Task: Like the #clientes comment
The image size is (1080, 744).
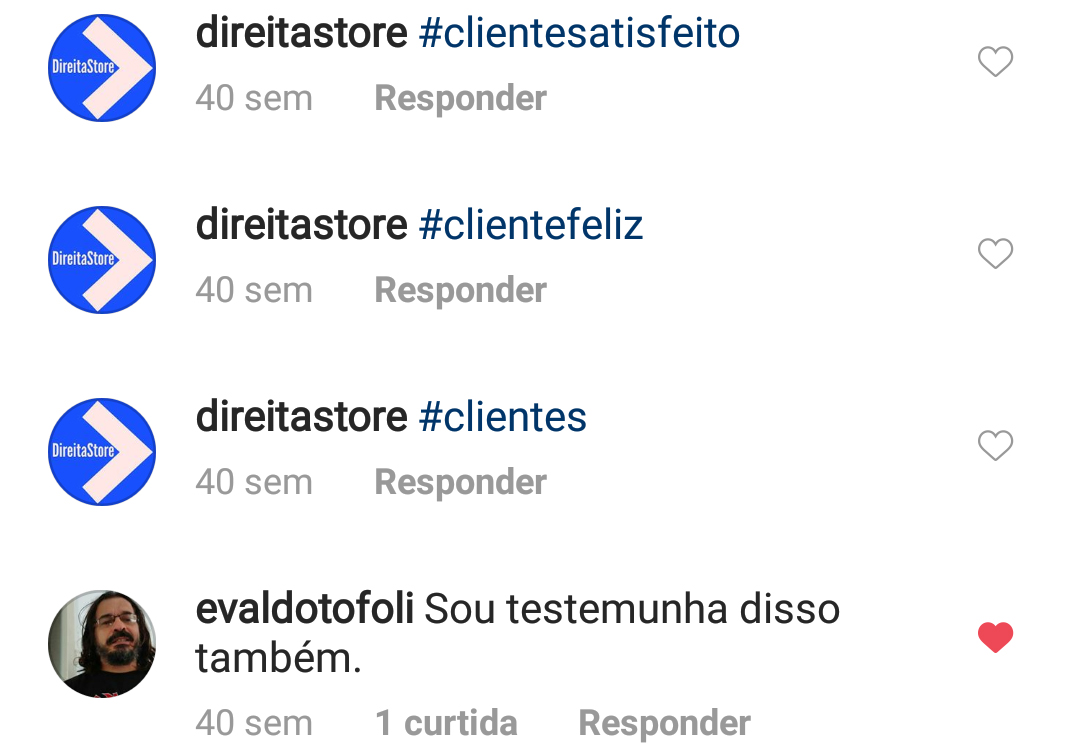Action: (995, 446)
